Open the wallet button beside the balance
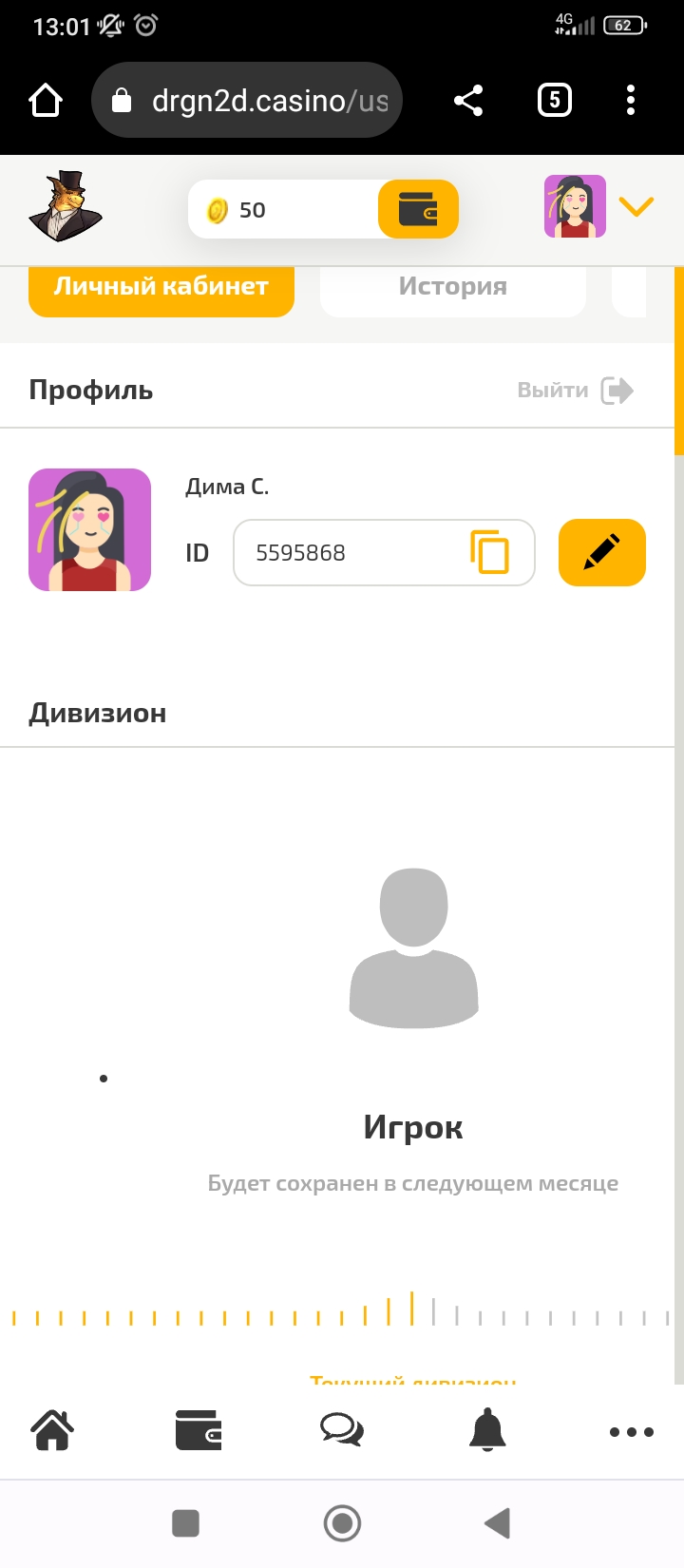The height and width of the screenshot is (1568, 684). [418, 209]
